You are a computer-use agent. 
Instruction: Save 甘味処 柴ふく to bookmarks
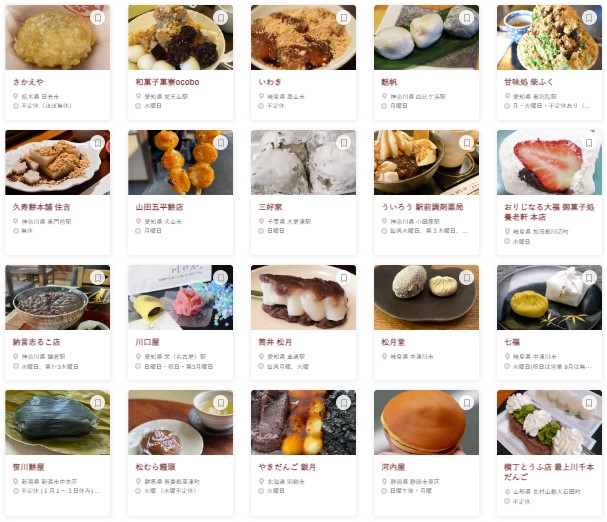pos(589,18)
